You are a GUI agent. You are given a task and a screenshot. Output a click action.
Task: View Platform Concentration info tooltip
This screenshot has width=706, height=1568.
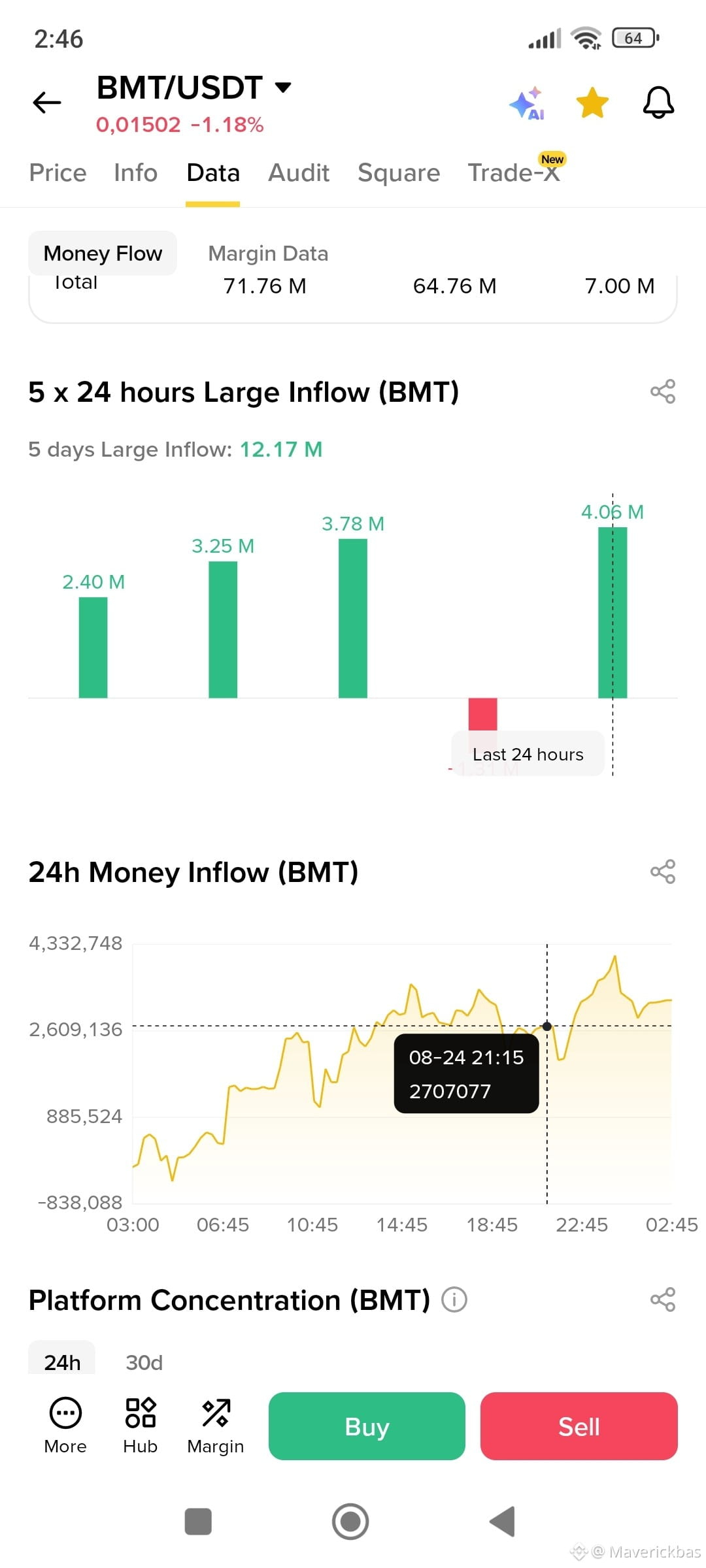[x=454, y=1299]
